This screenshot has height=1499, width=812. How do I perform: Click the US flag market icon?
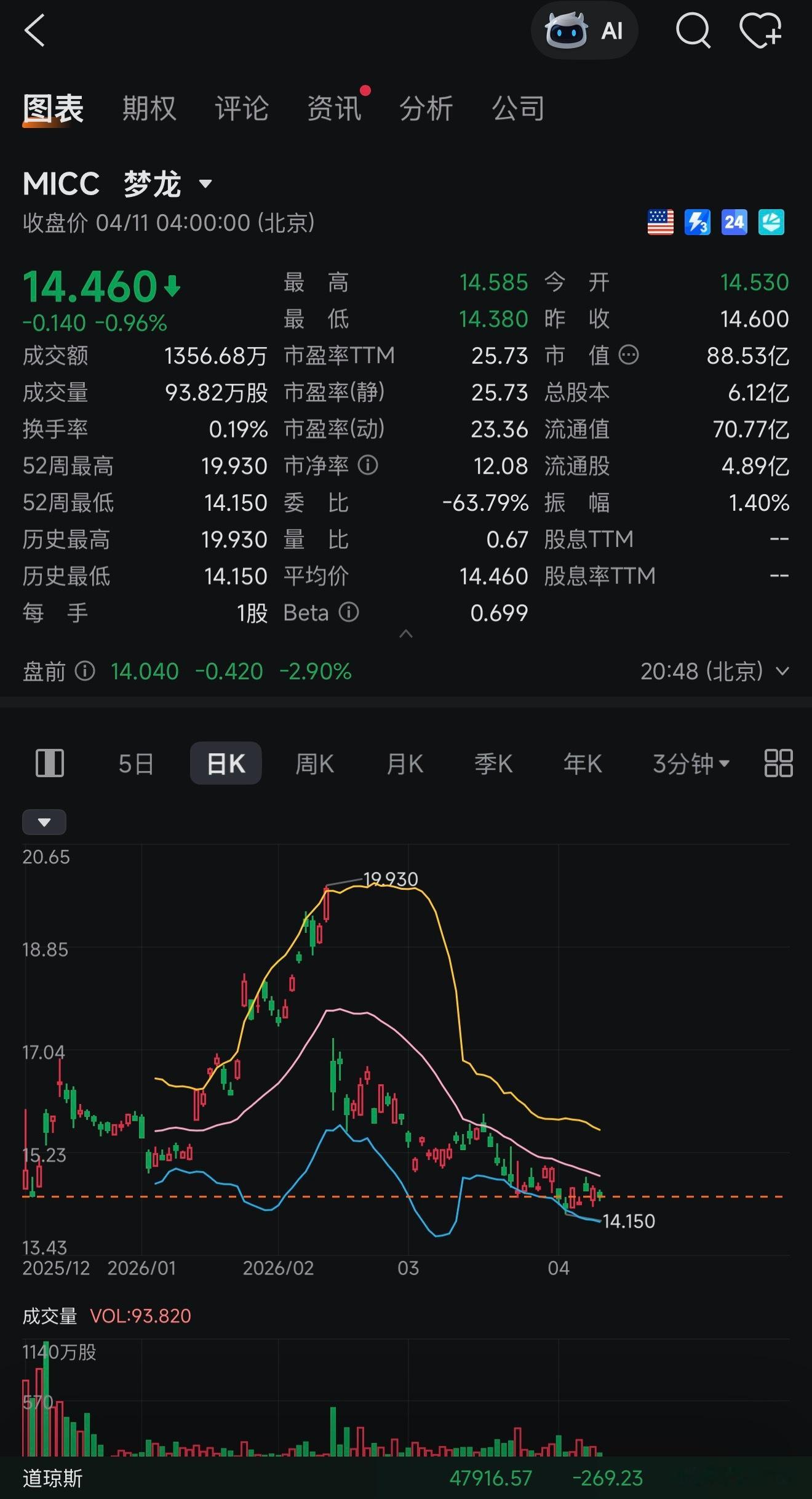[660, 222]
